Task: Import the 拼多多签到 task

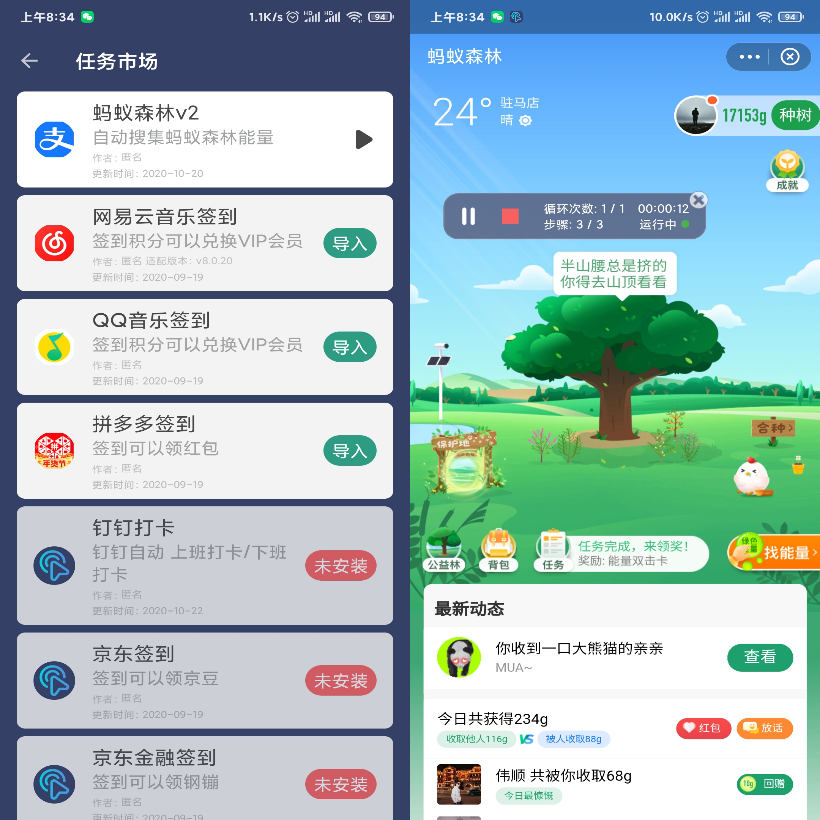Action: 350,451
